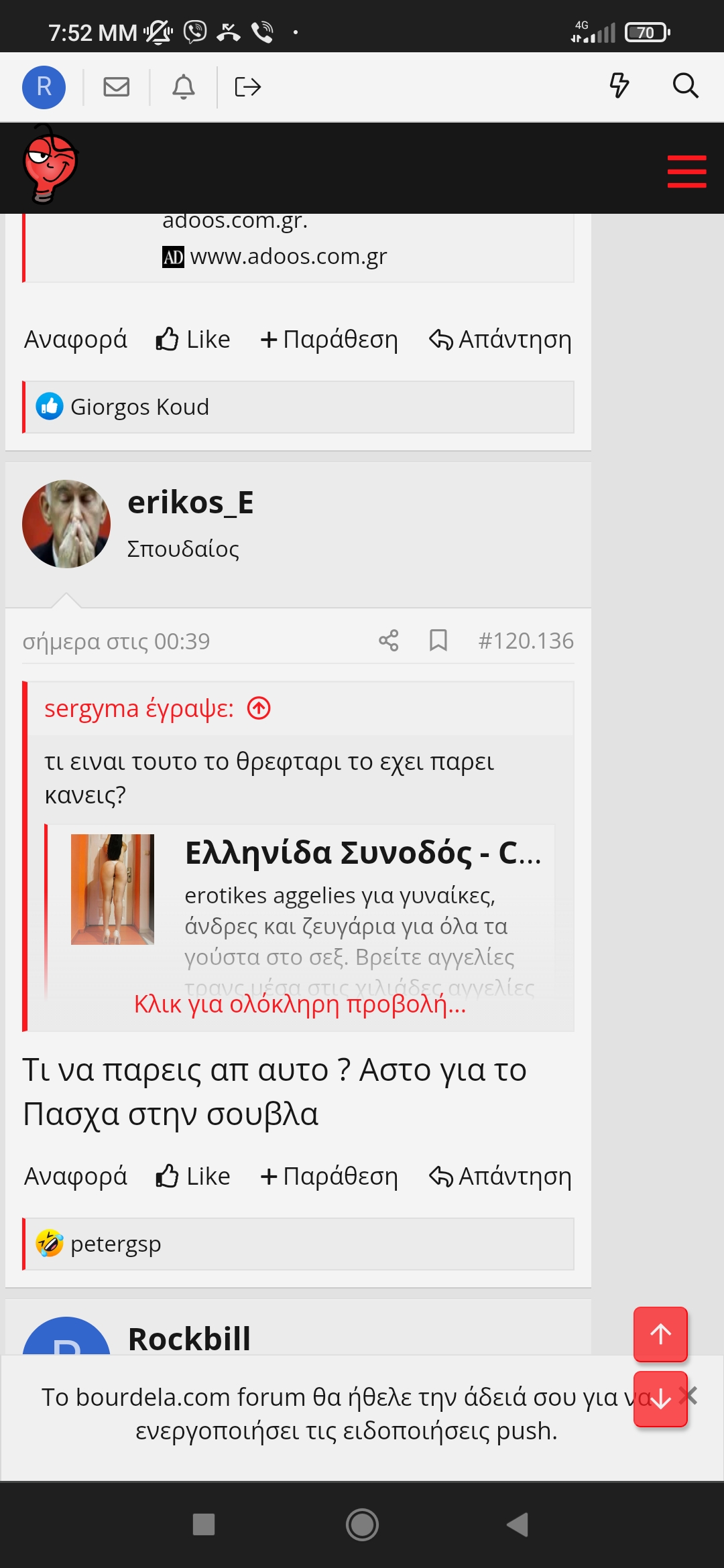Share erikos_E's post #120.136
The height and width of the screenshot is (1568, 724).
point(389,641)
